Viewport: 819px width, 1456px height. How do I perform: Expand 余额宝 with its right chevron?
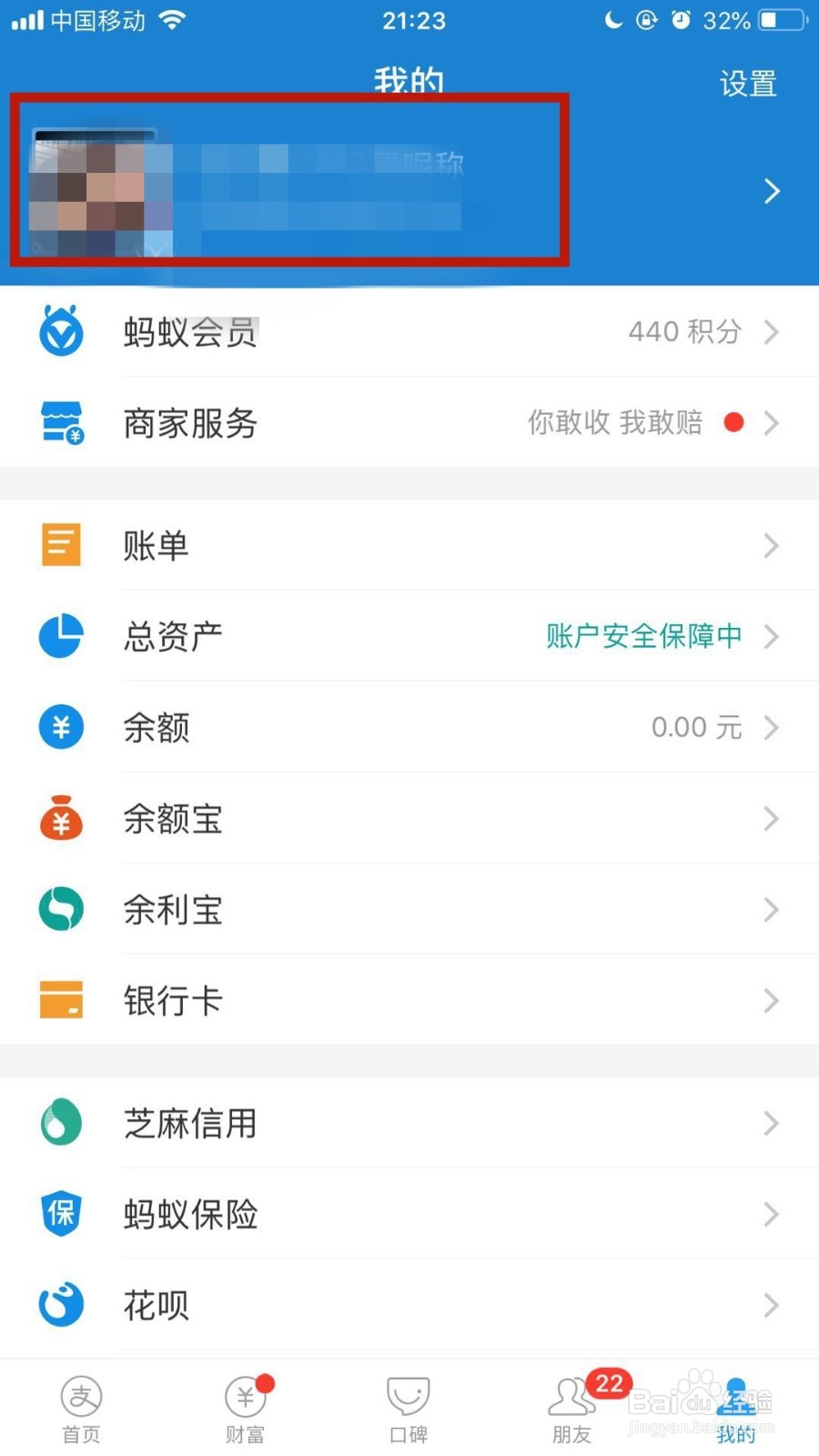(772, 818)
